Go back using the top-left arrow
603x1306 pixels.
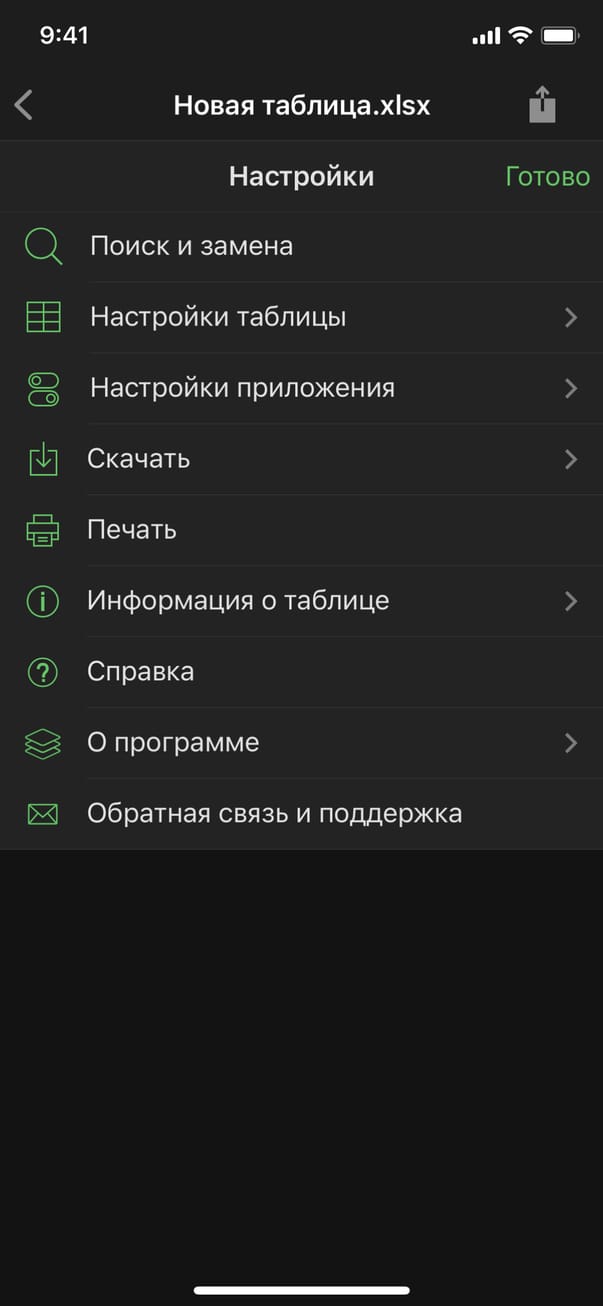24,105
